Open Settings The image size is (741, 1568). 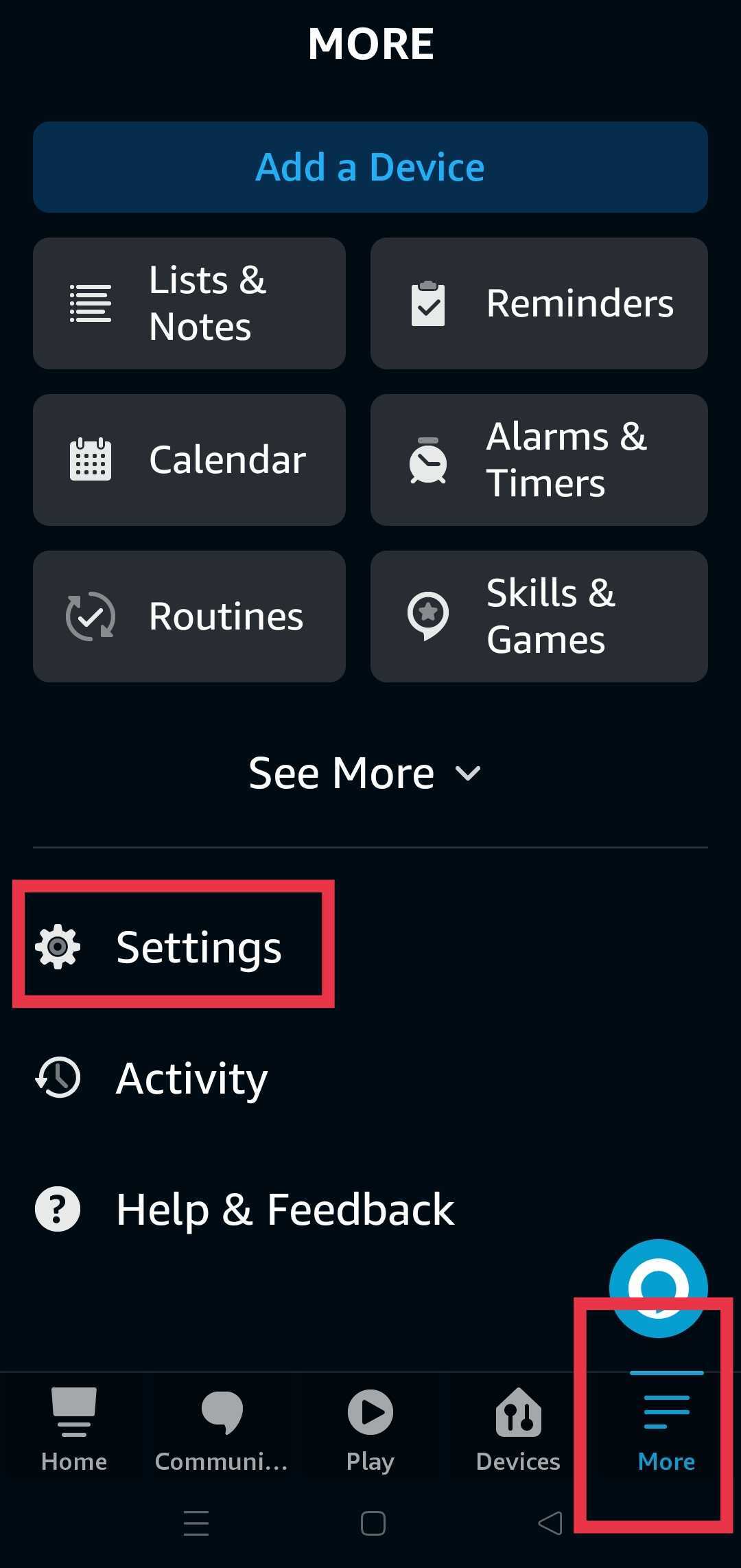click(173, 947)
